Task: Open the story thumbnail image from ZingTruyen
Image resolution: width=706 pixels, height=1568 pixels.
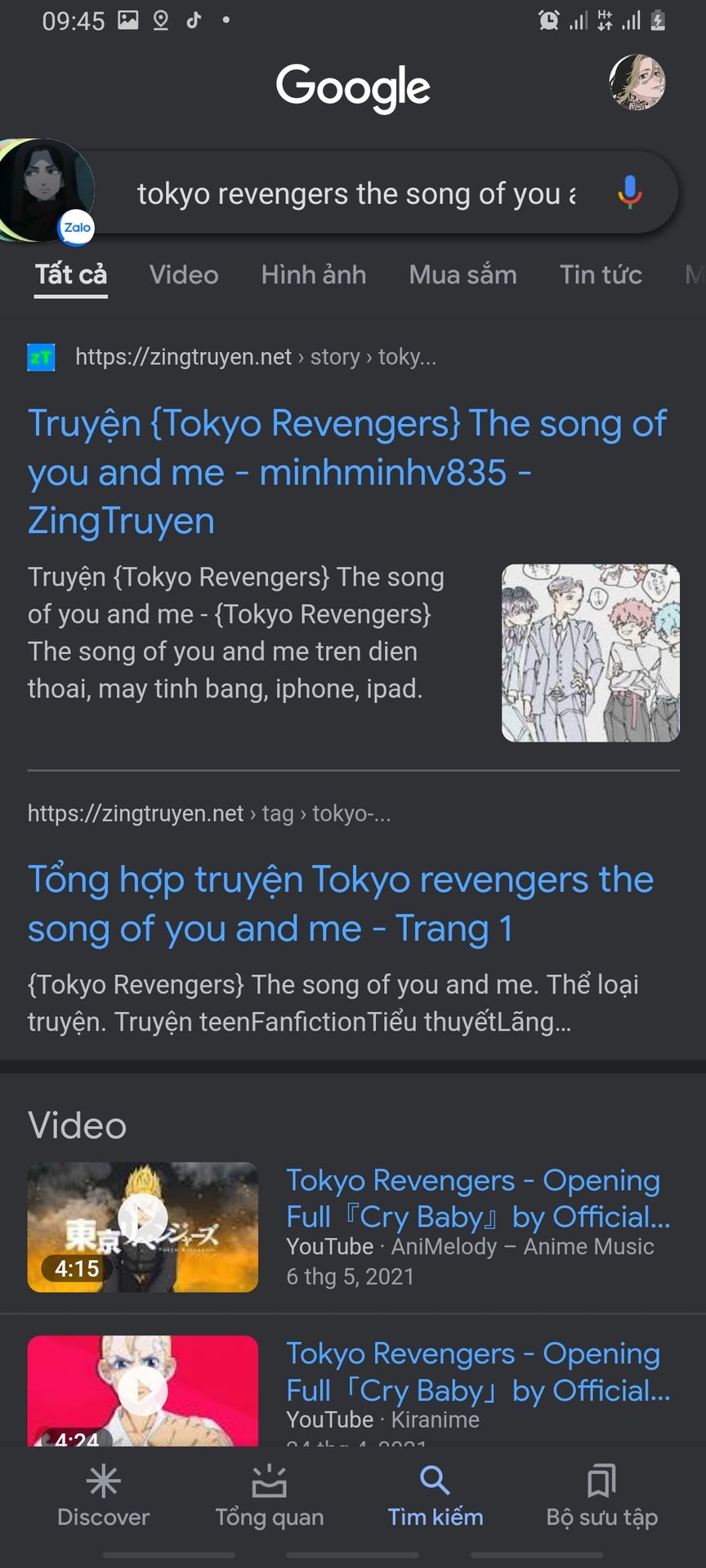Action: (x=591, y=653)
